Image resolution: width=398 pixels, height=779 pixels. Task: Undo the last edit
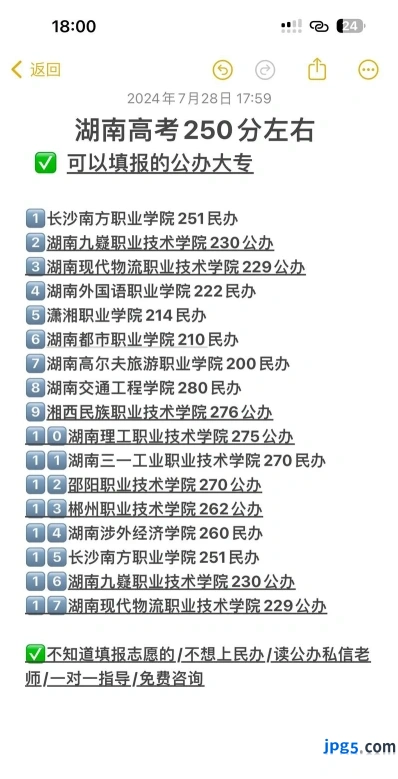click(223, 70)
